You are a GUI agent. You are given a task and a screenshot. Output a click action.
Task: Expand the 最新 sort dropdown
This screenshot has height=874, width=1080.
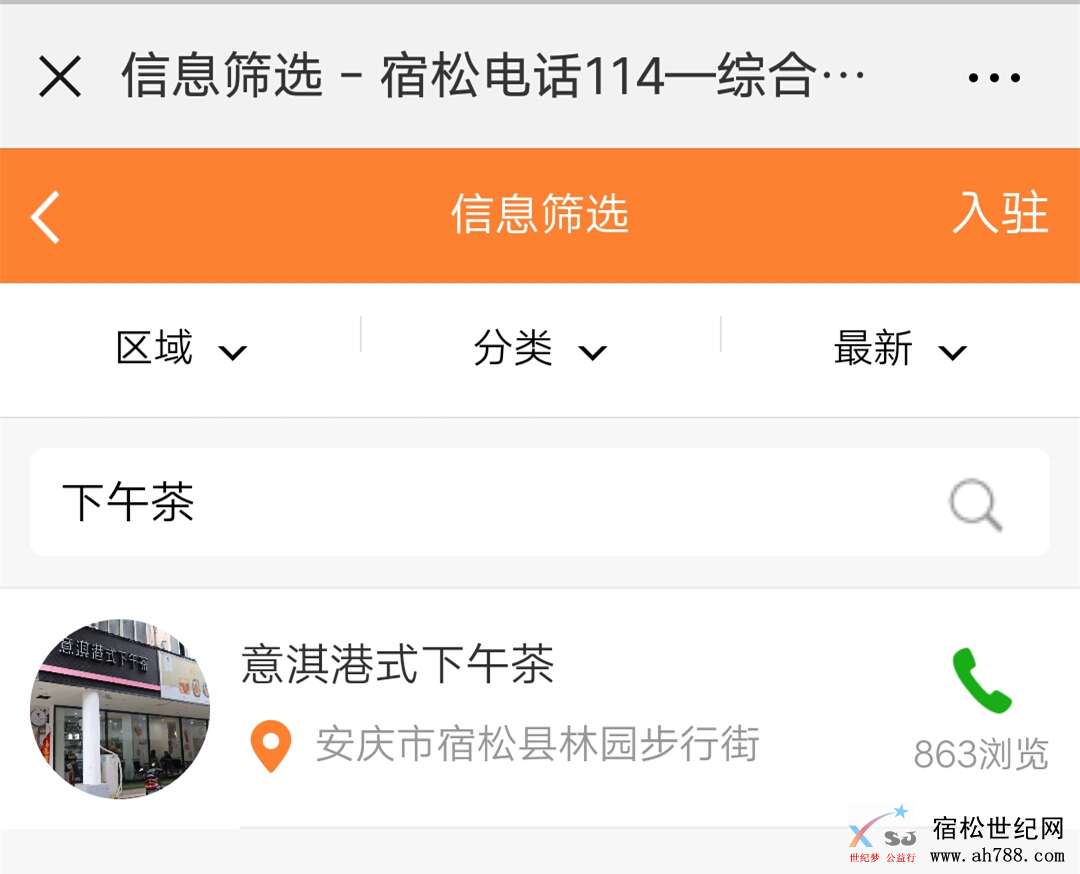(x=900, y=350)
